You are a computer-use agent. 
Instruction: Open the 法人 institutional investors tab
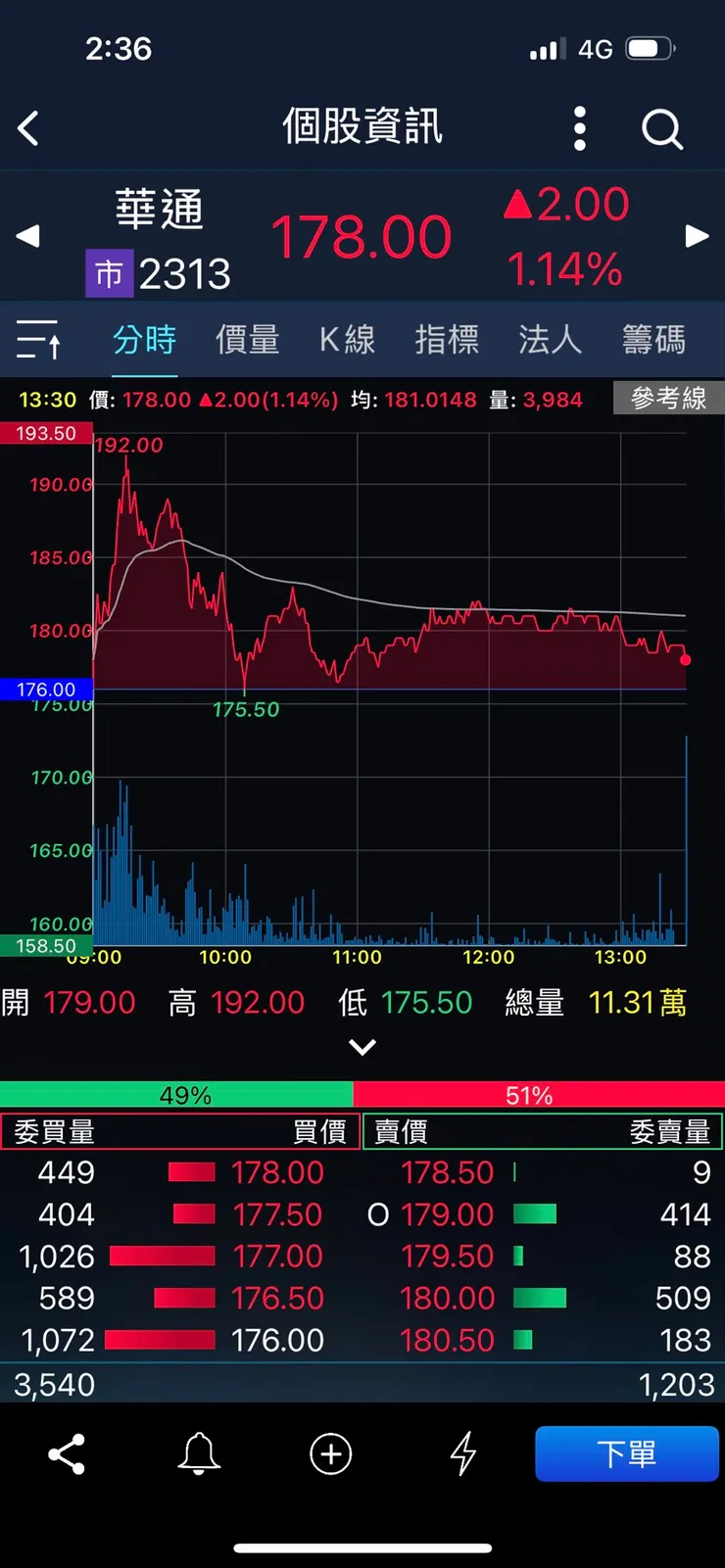coord(550,339)
